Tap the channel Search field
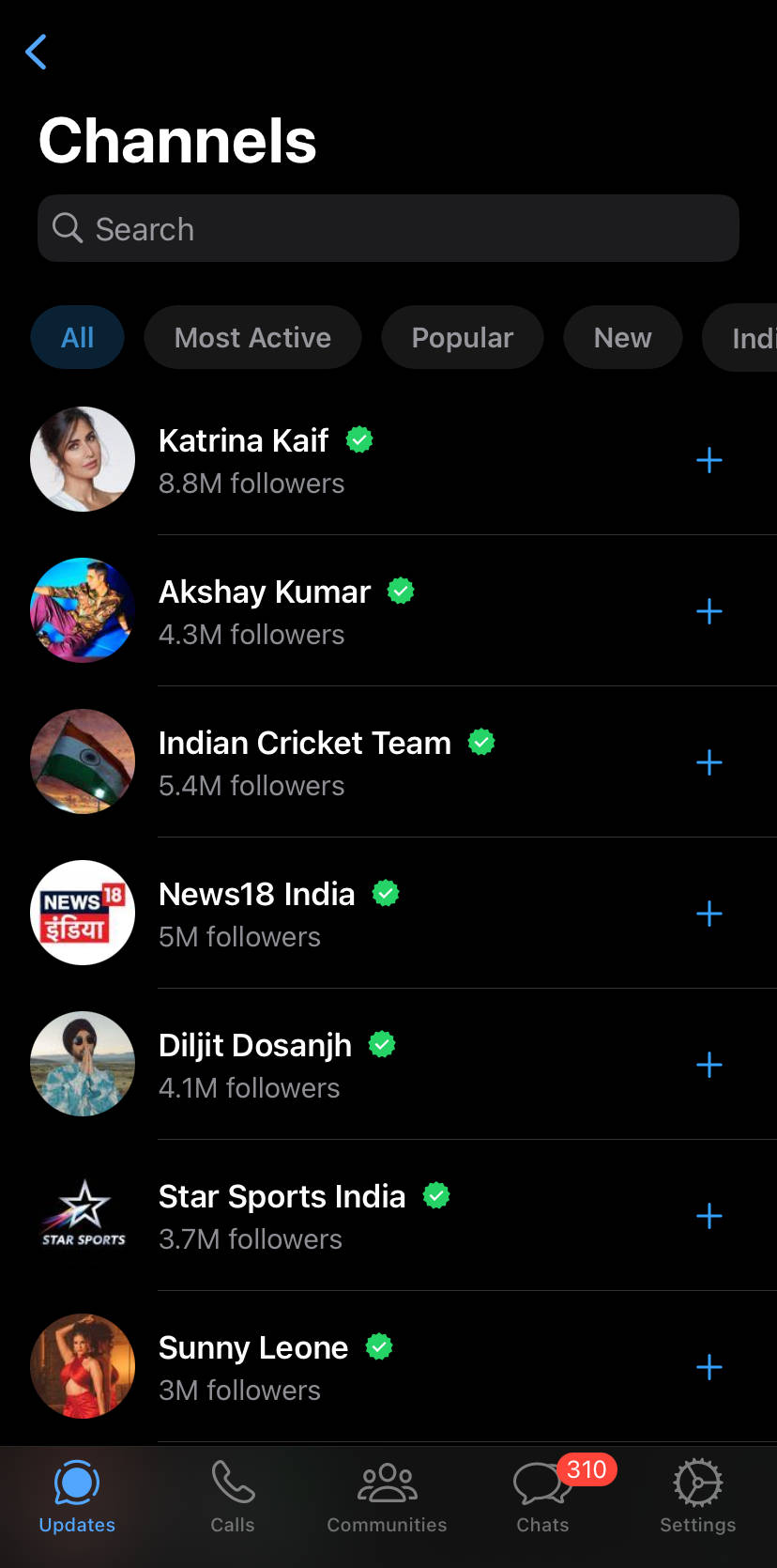Viewport: 777px width, 1568px height. click(x=388, y=229)
